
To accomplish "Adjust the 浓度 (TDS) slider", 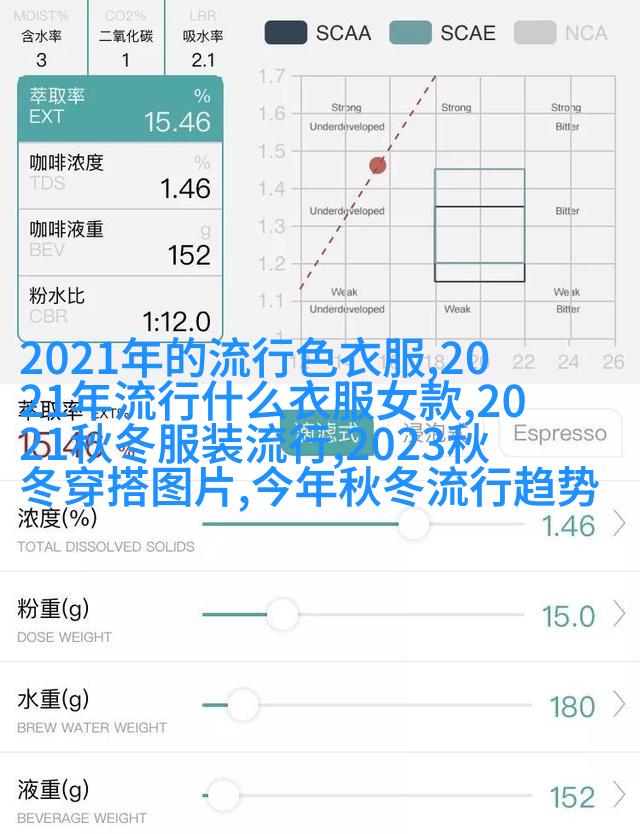I will pos(414,524).
